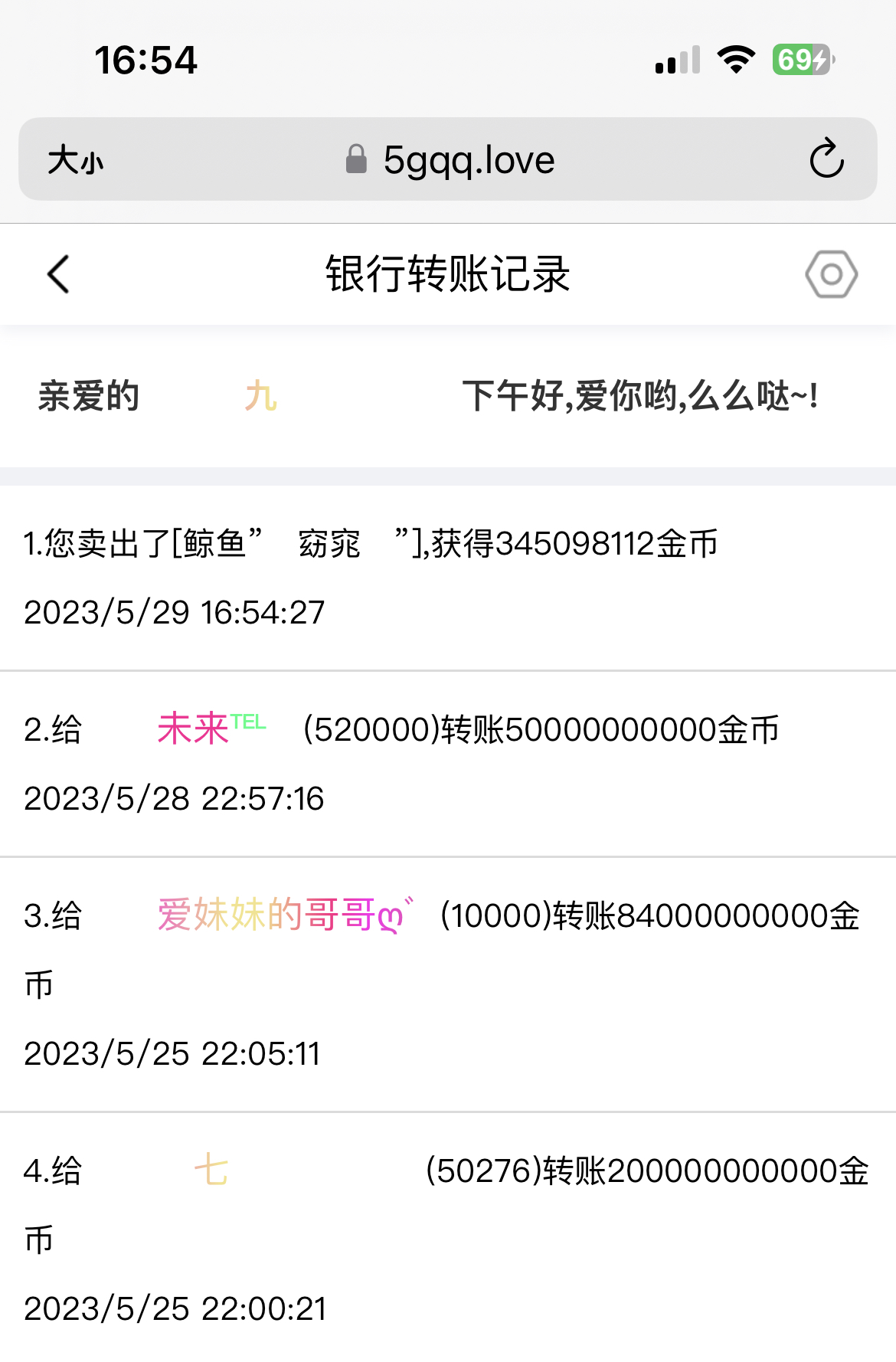Tap the timestamp 2023/5/29 16:54:27
The image size is (896, 1362).
[174, 611]
